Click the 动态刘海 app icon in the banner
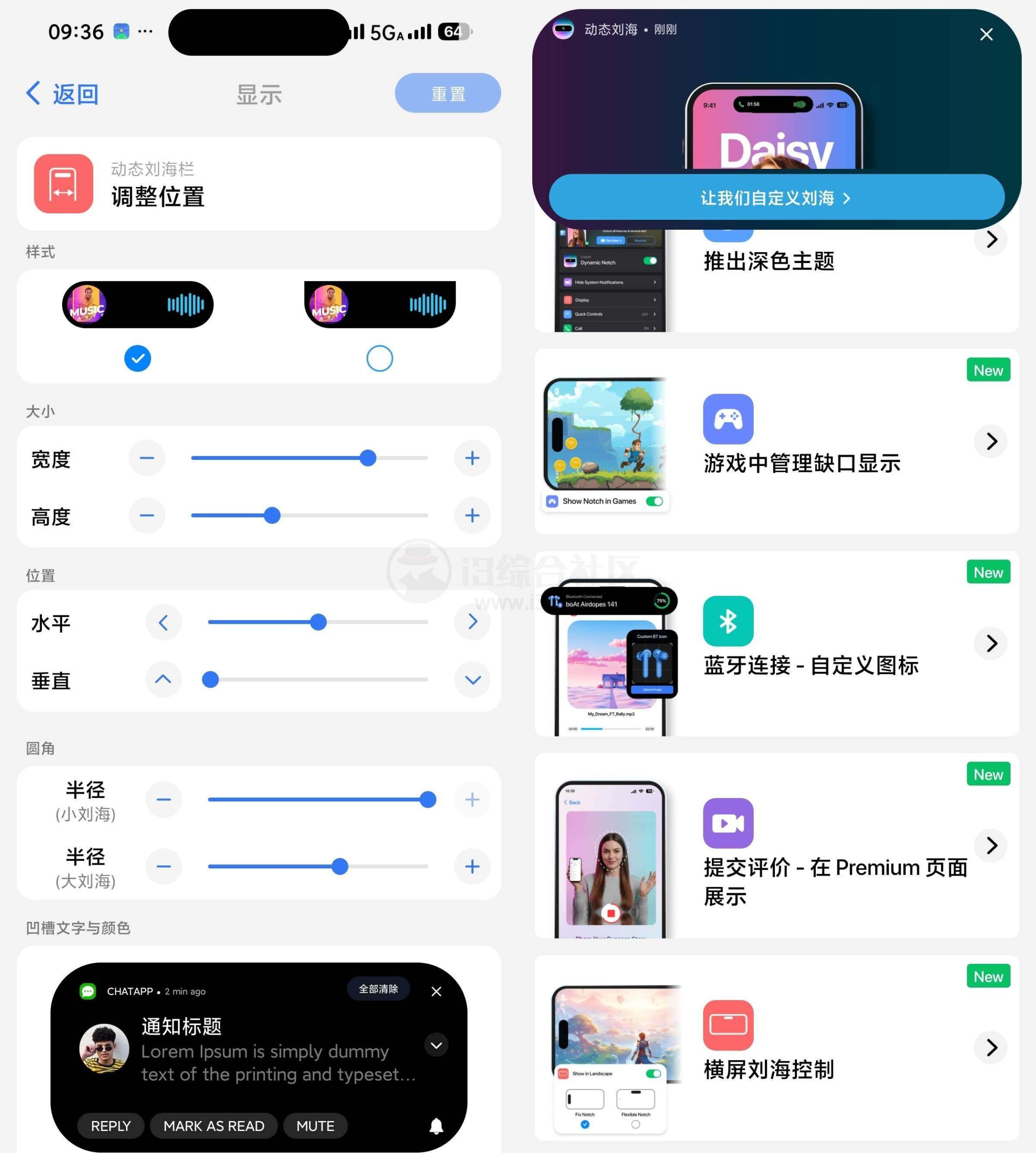The image size is (1036, 1153). tap(564, 29)
